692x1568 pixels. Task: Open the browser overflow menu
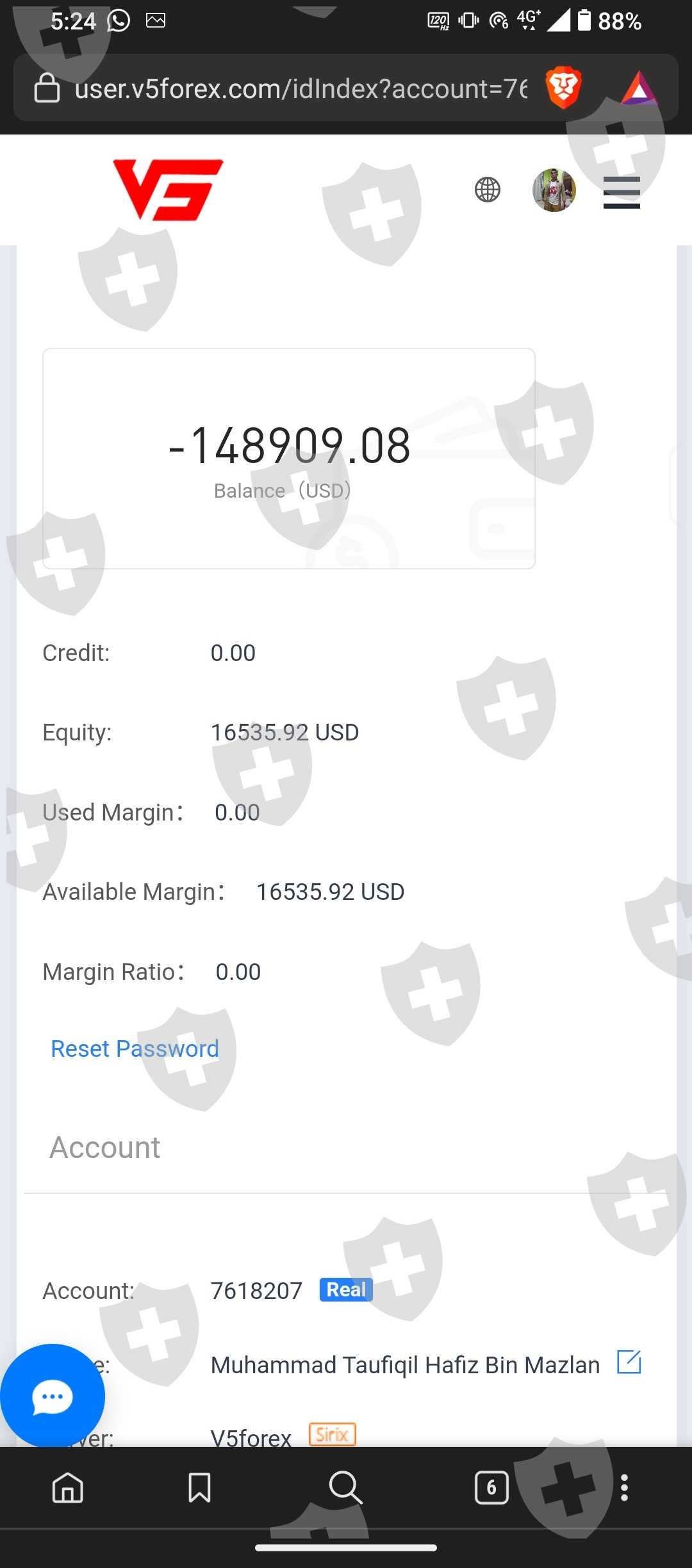[624, 1487]
